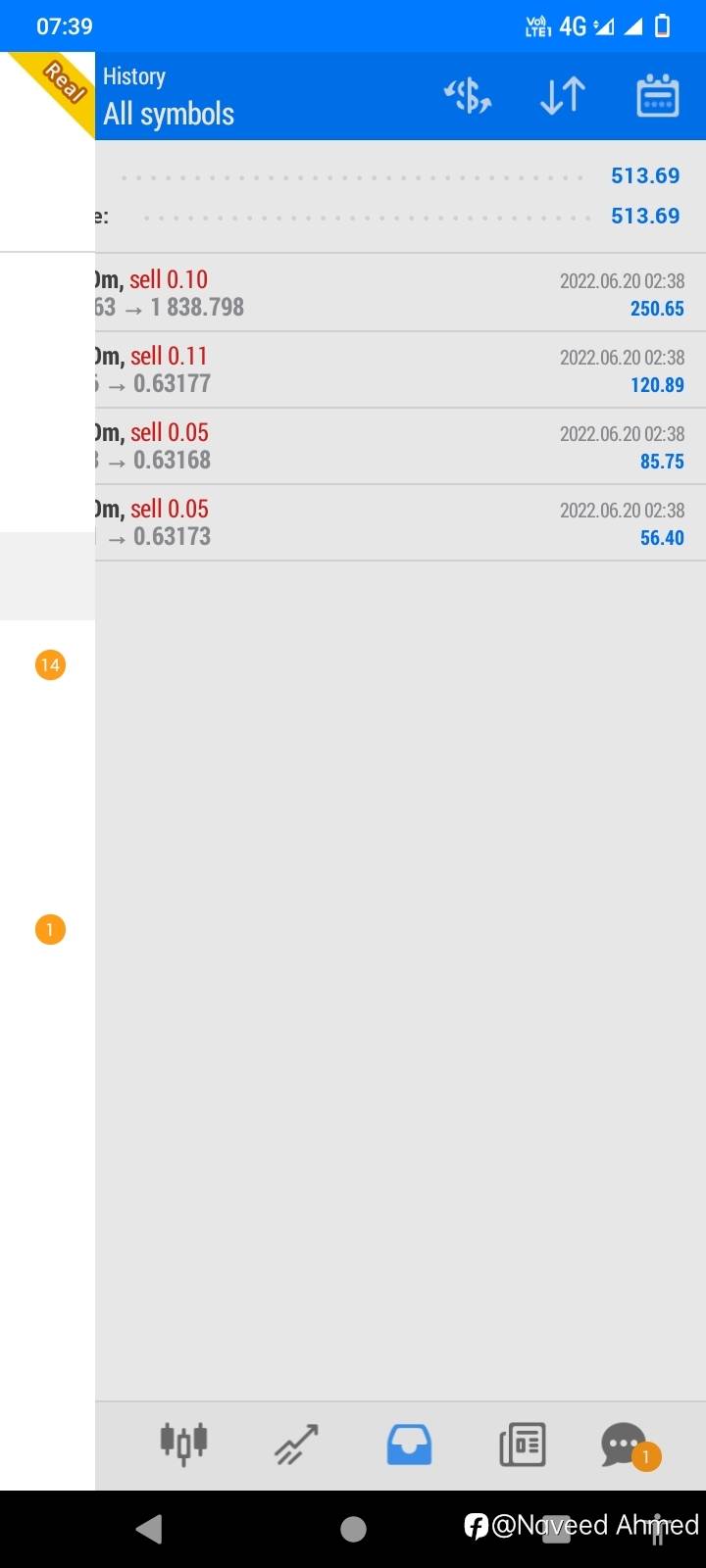This screenshot has height=1568, width=706.
Task: Select the sell 0.05 trade with profit 56.40
Action: coord(400,522)
